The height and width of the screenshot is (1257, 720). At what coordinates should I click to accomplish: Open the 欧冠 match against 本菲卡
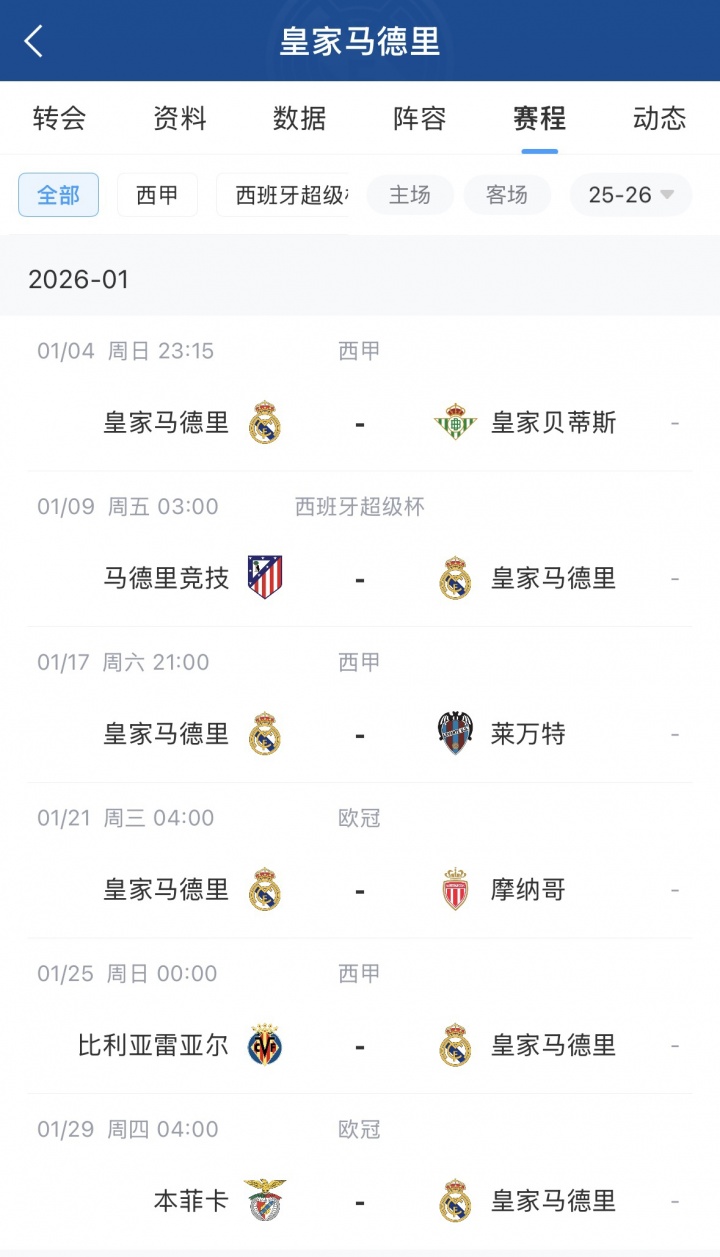(360, 1201)
